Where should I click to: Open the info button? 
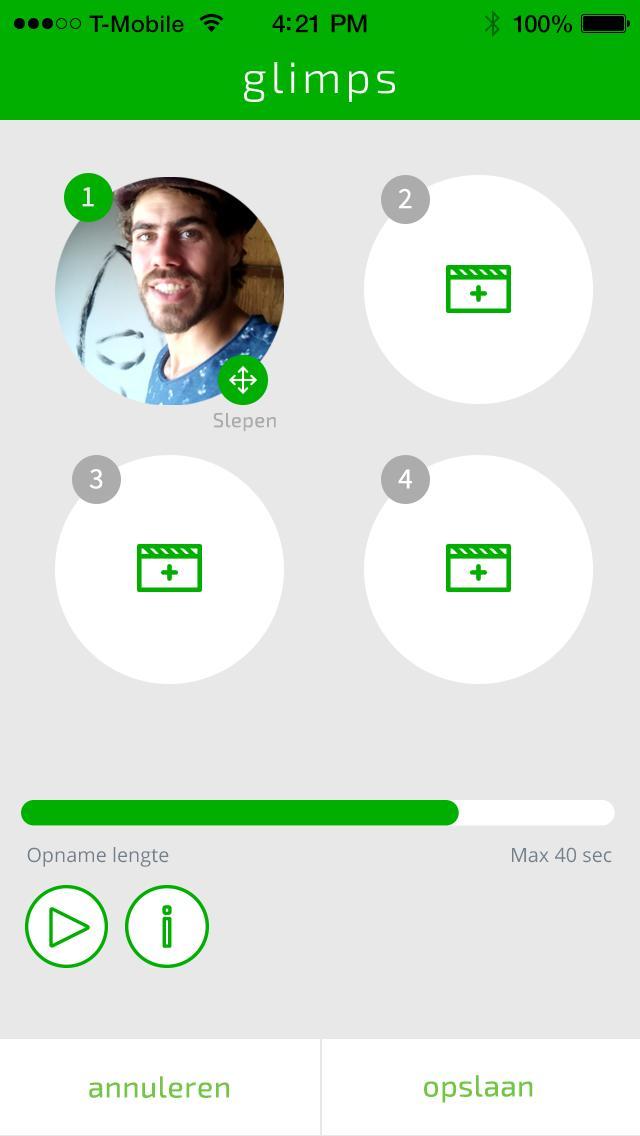[167, 927]
